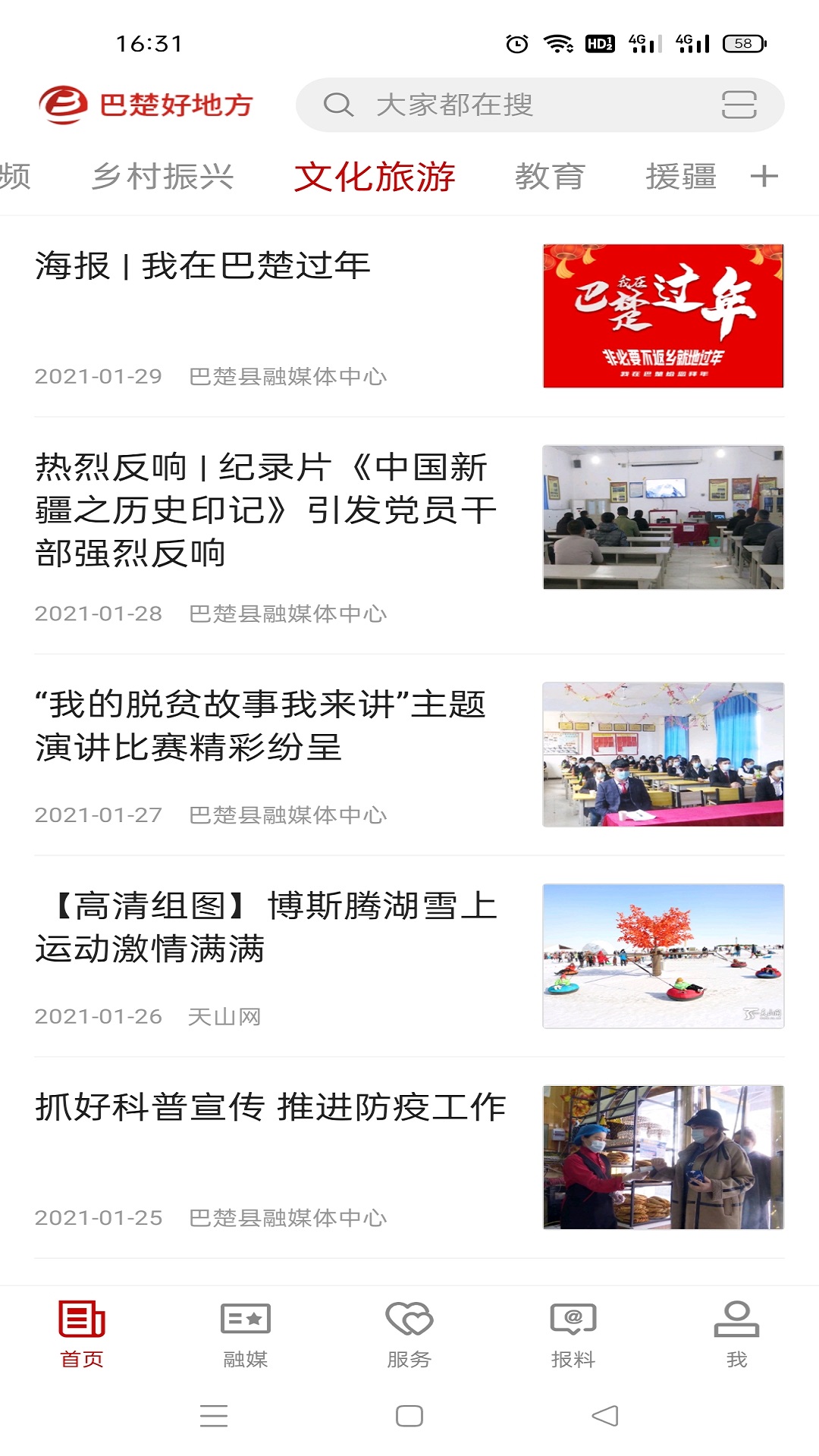Tap the 大家都在搜 search box
819x1456 pixels.
(x=493, y=105)
